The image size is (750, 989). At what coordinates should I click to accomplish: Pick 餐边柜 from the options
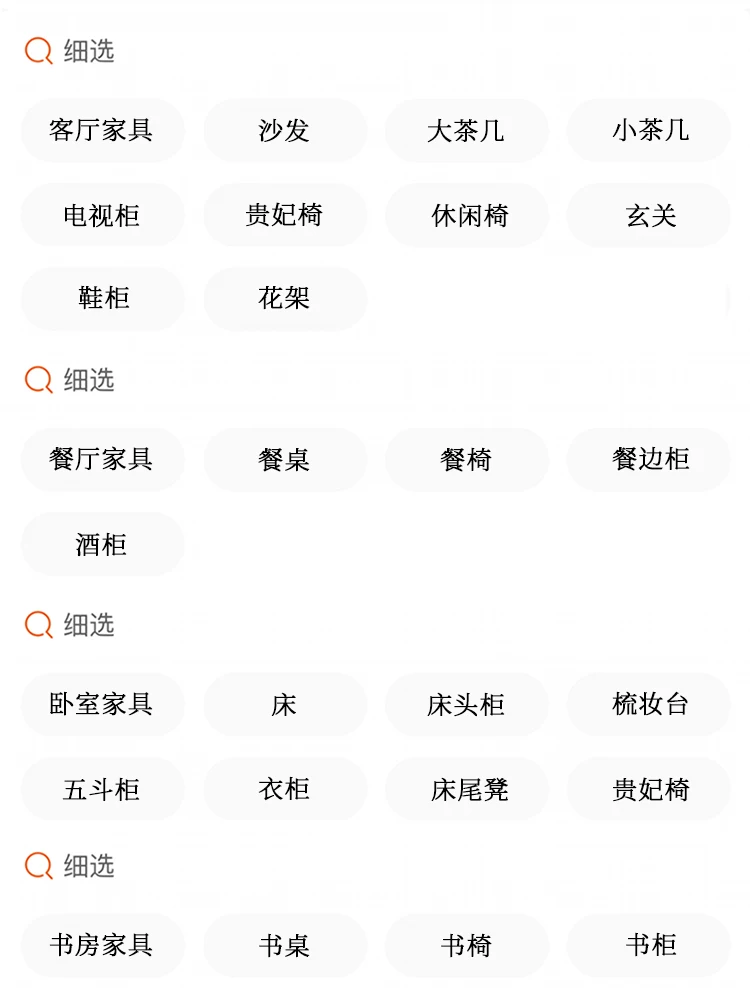tap(649, 459)
